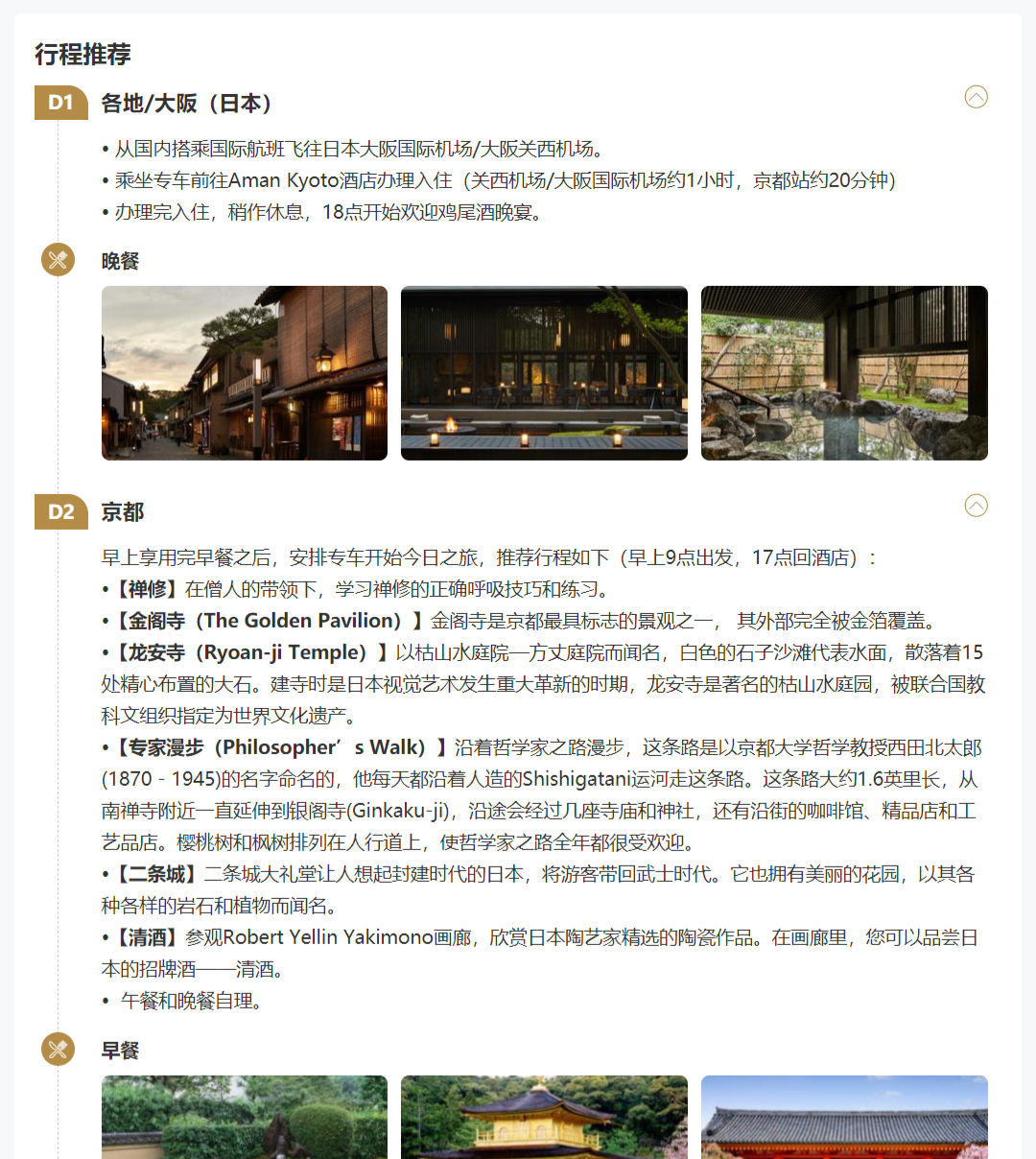Screen dimensions: 1036x1159
Task: Collapse the D1 各地/大阪 itinerary section
Action: (976, 97)
